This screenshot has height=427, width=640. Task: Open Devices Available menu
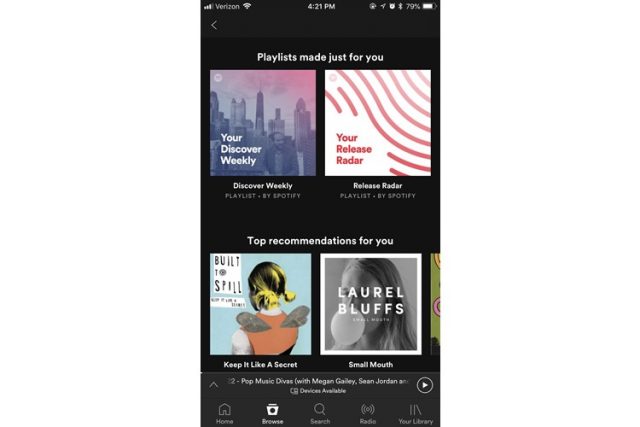320,391
